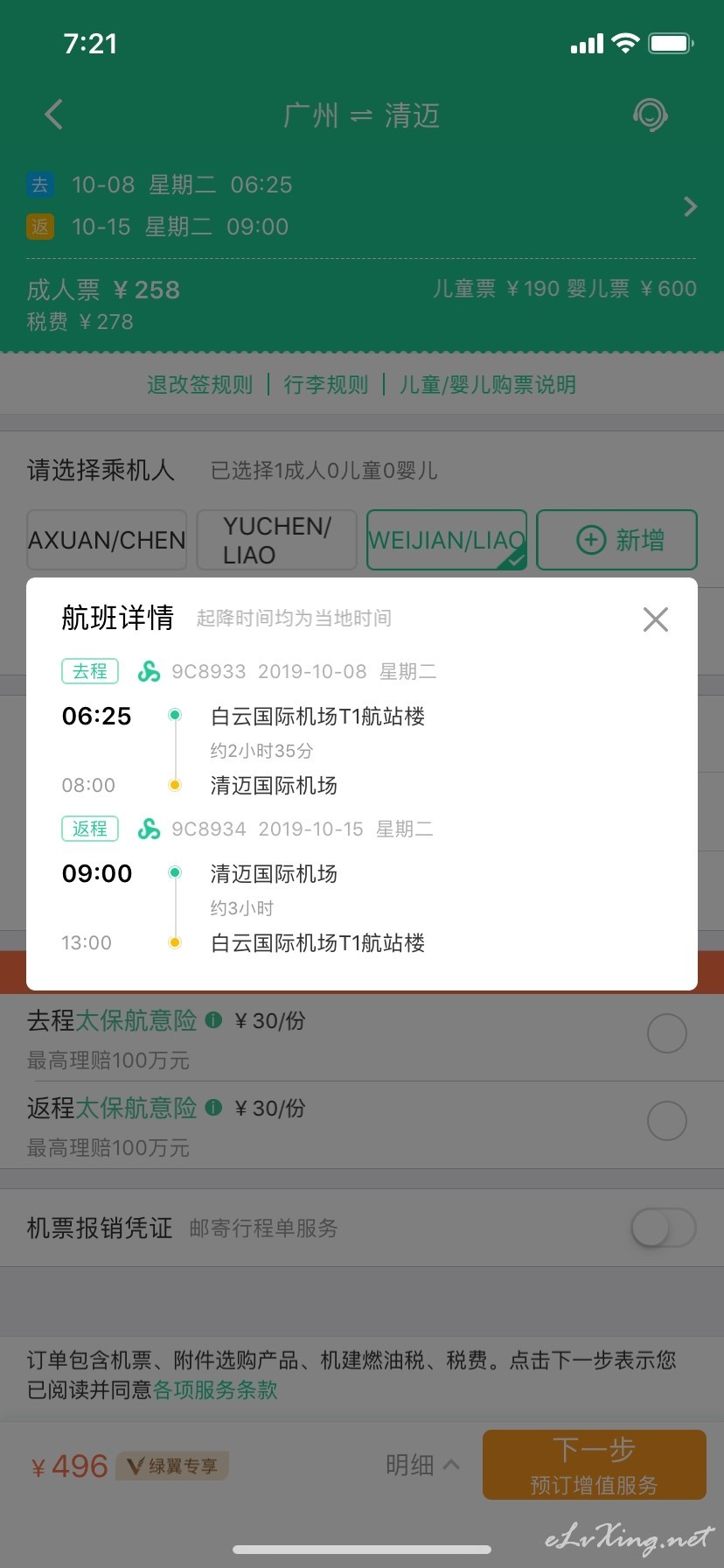724x1568 pixels.
Task: Show info for 去程太保航意险
Action: [x=213, y=1020]
